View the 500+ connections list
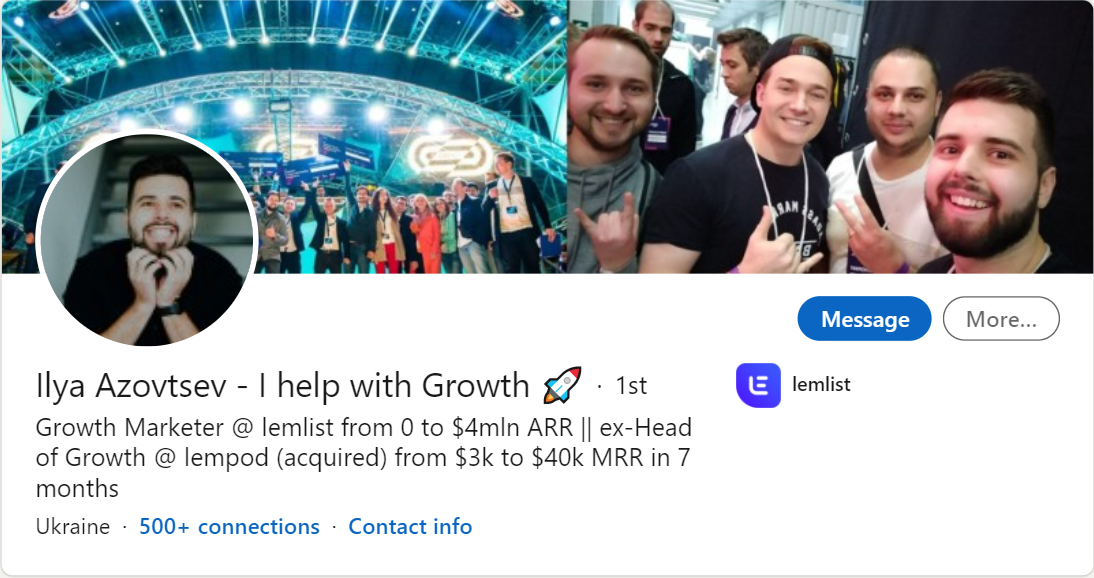 pos(229,527)
